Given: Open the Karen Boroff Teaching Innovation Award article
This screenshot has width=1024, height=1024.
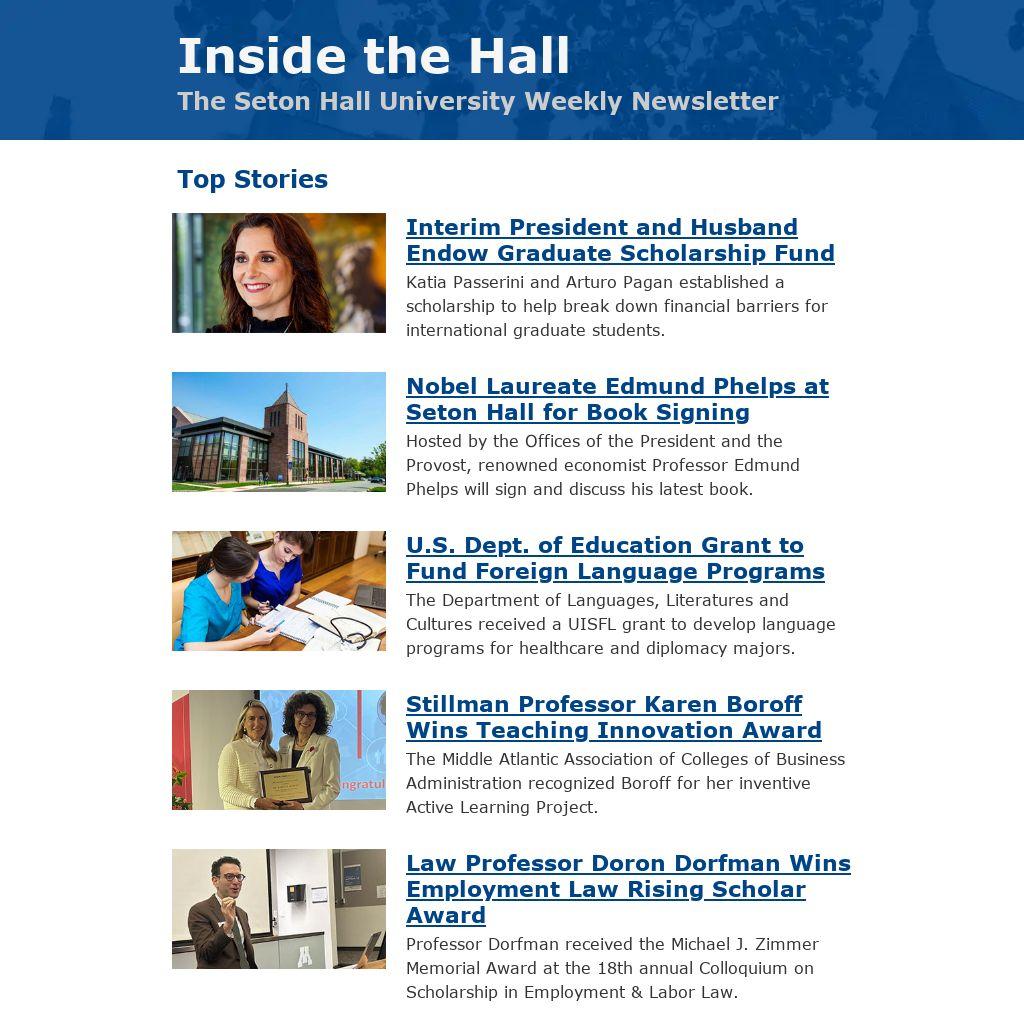Looking at the screenshot, I should 613,717.
